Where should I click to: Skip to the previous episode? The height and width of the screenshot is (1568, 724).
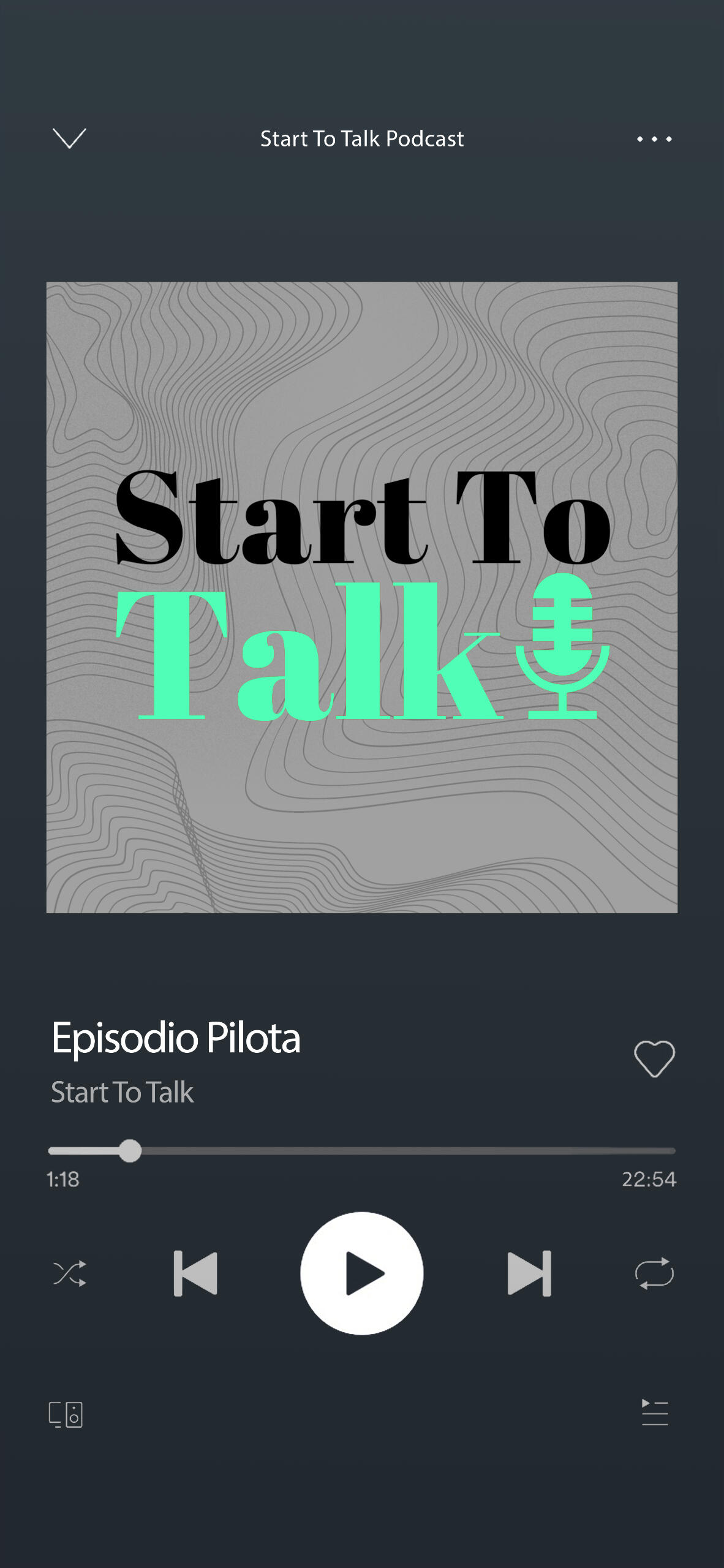pyautogui.click(x=195, y=1273)
